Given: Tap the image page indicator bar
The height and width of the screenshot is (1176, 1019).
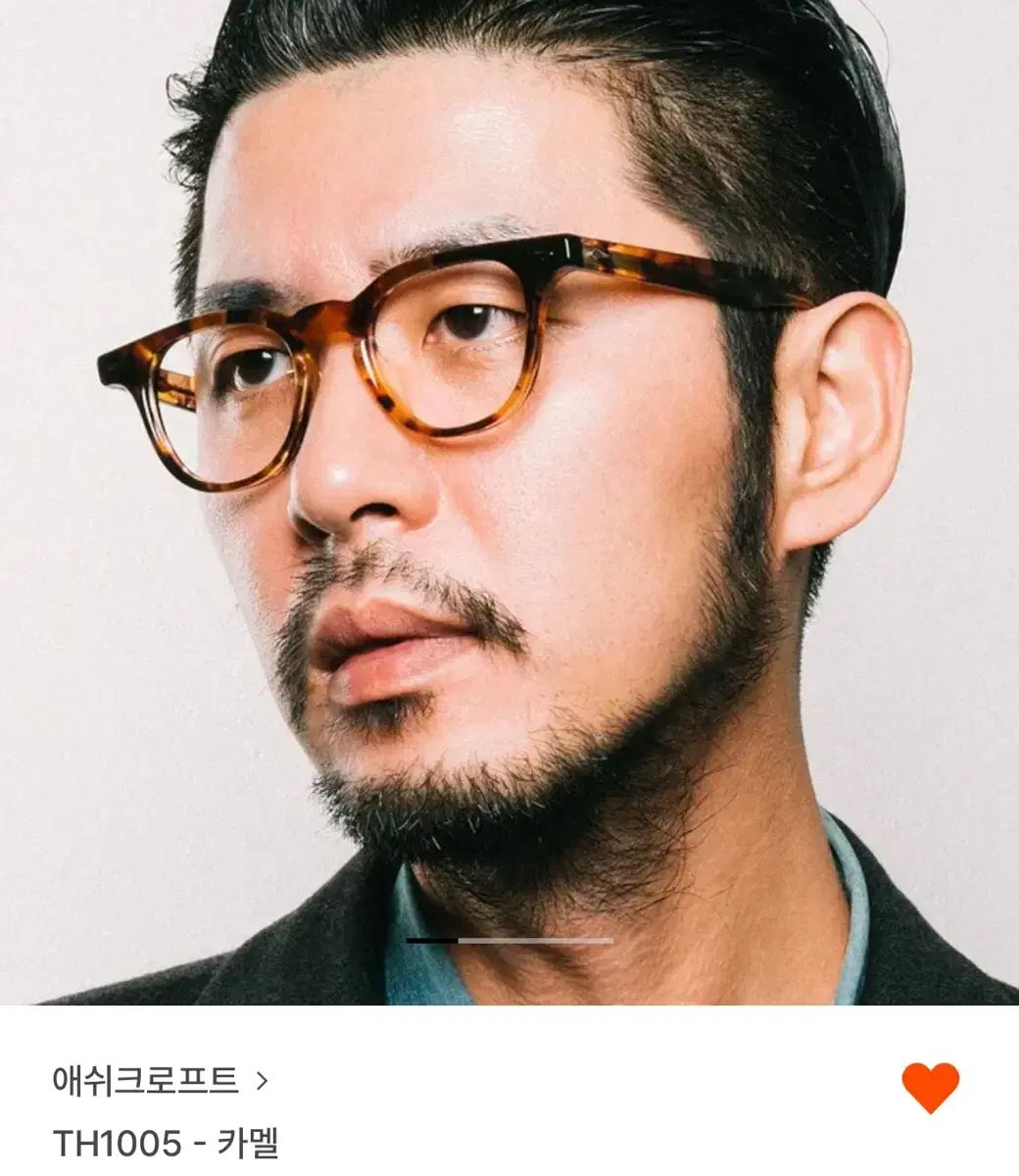Looking at the screenshot, I should point(509,941).
